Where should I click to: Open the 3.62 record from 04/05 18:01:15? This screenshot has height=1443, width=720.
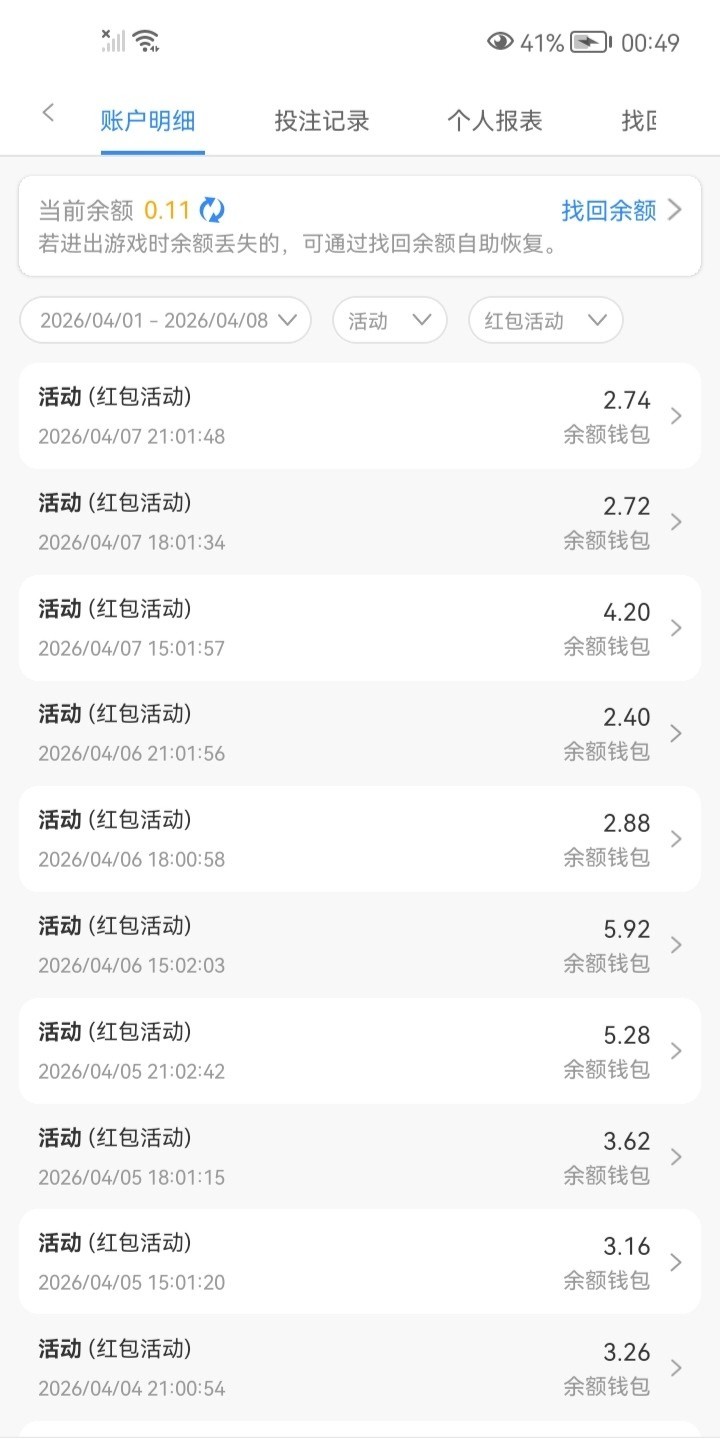point(360,1157)
